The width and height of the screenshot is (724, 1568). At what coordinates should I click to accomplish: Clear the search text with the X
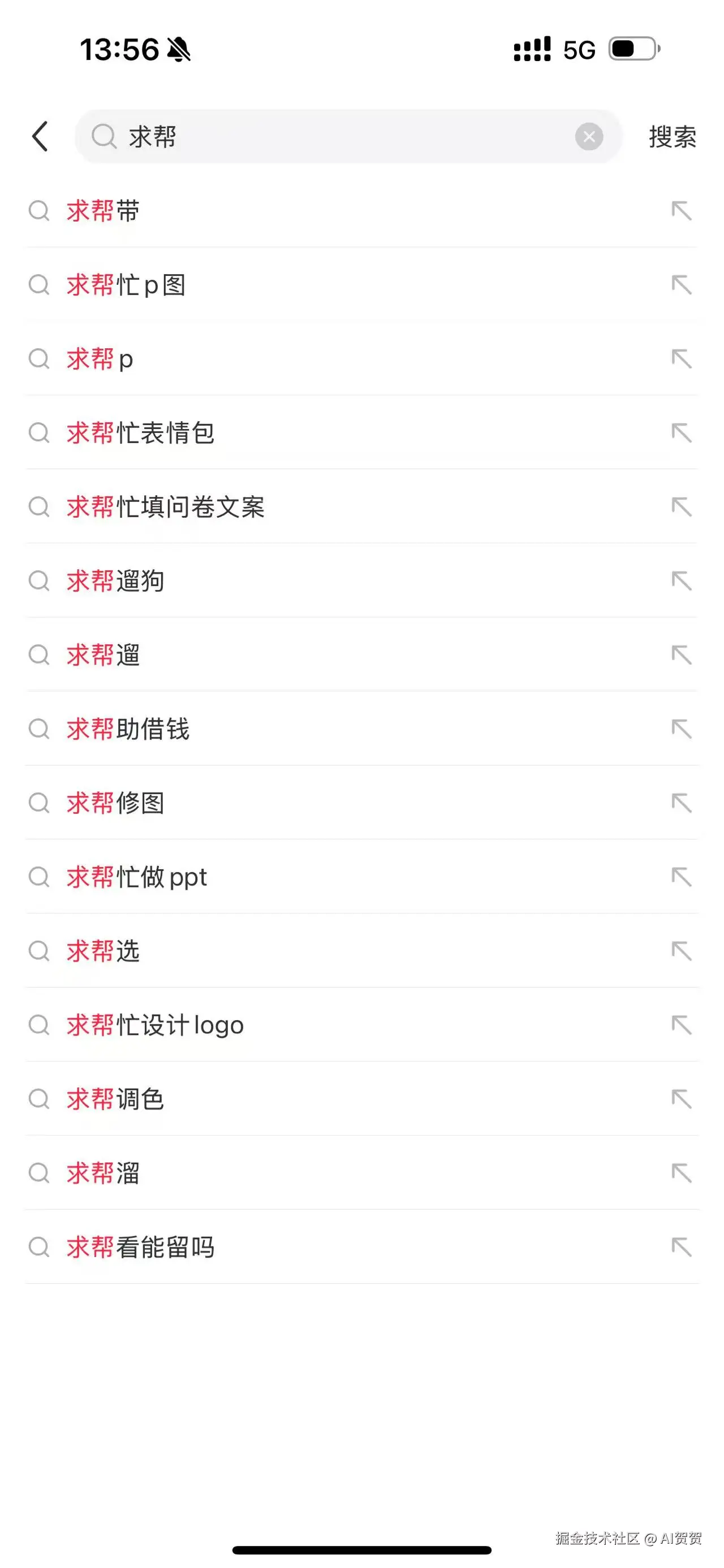pos(589,136)
